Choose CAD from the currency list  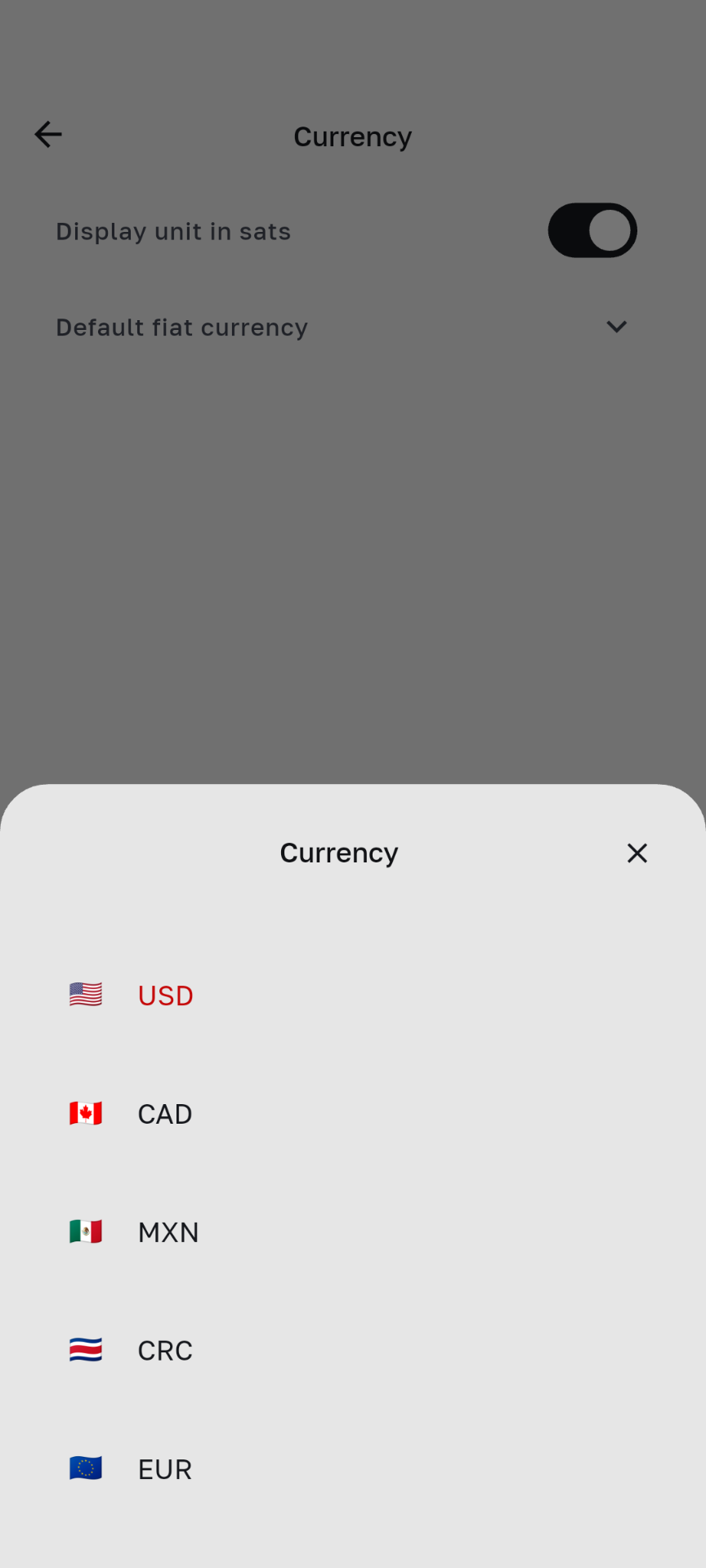pos(164,1114)
